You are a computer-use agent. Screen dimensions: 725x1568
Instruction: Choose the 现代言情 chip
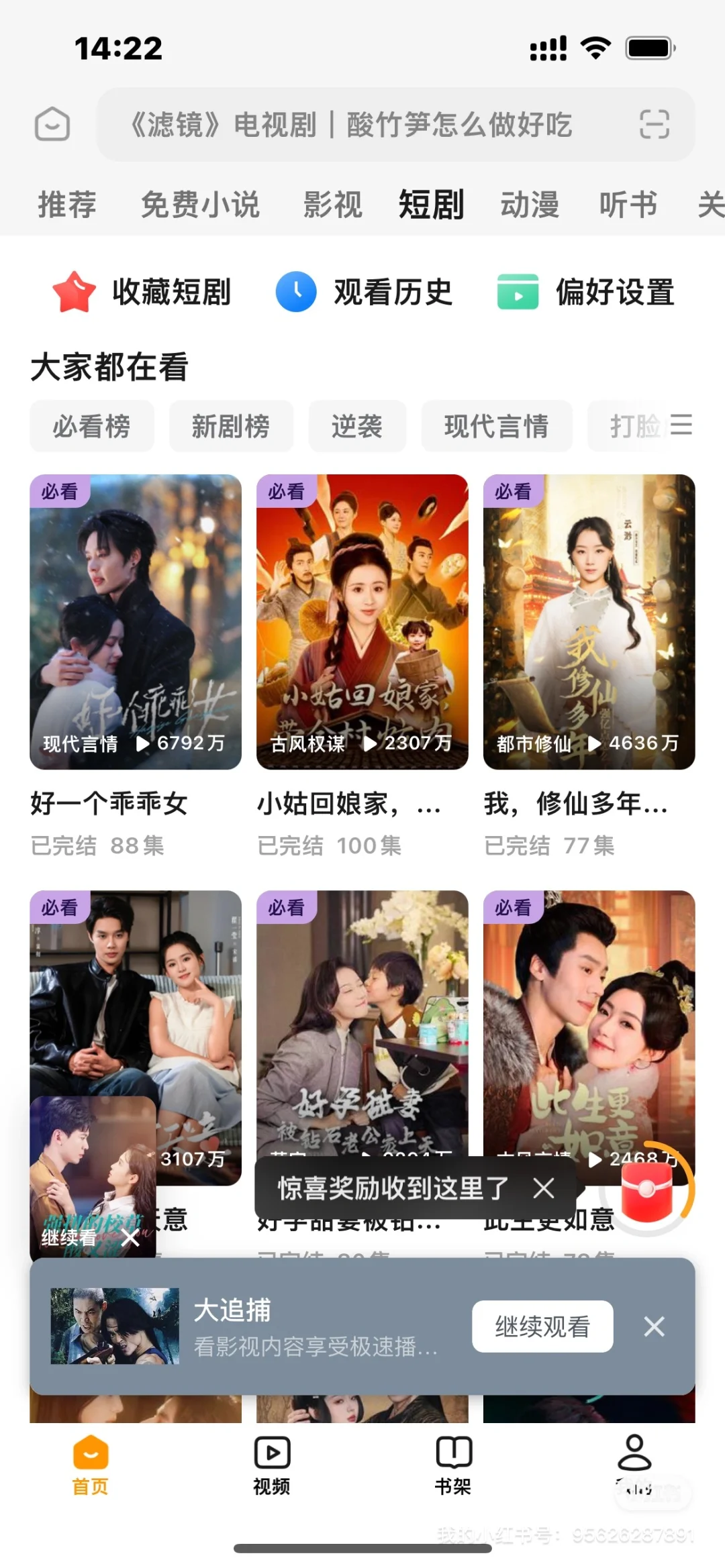(497, 426)
